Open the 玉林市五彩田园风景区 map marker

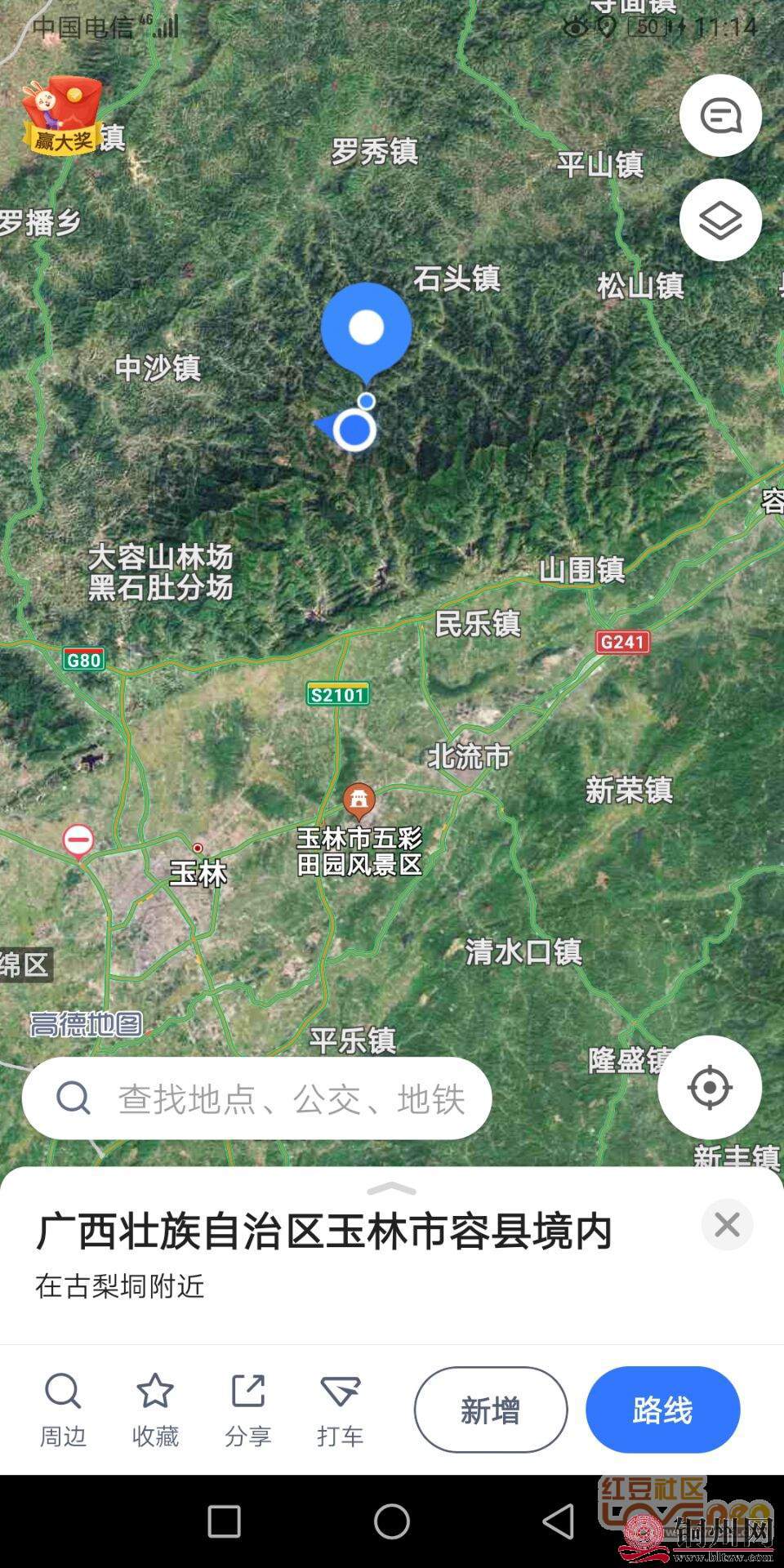(x=359, y=801)
